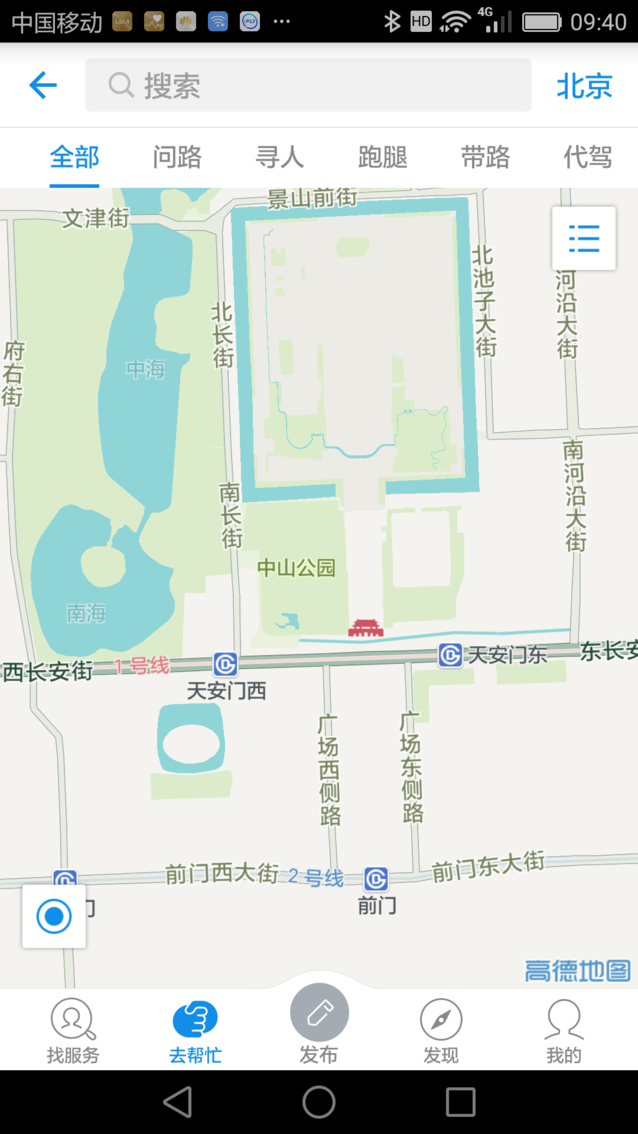Open the 找服务 section

(73, 1031)
